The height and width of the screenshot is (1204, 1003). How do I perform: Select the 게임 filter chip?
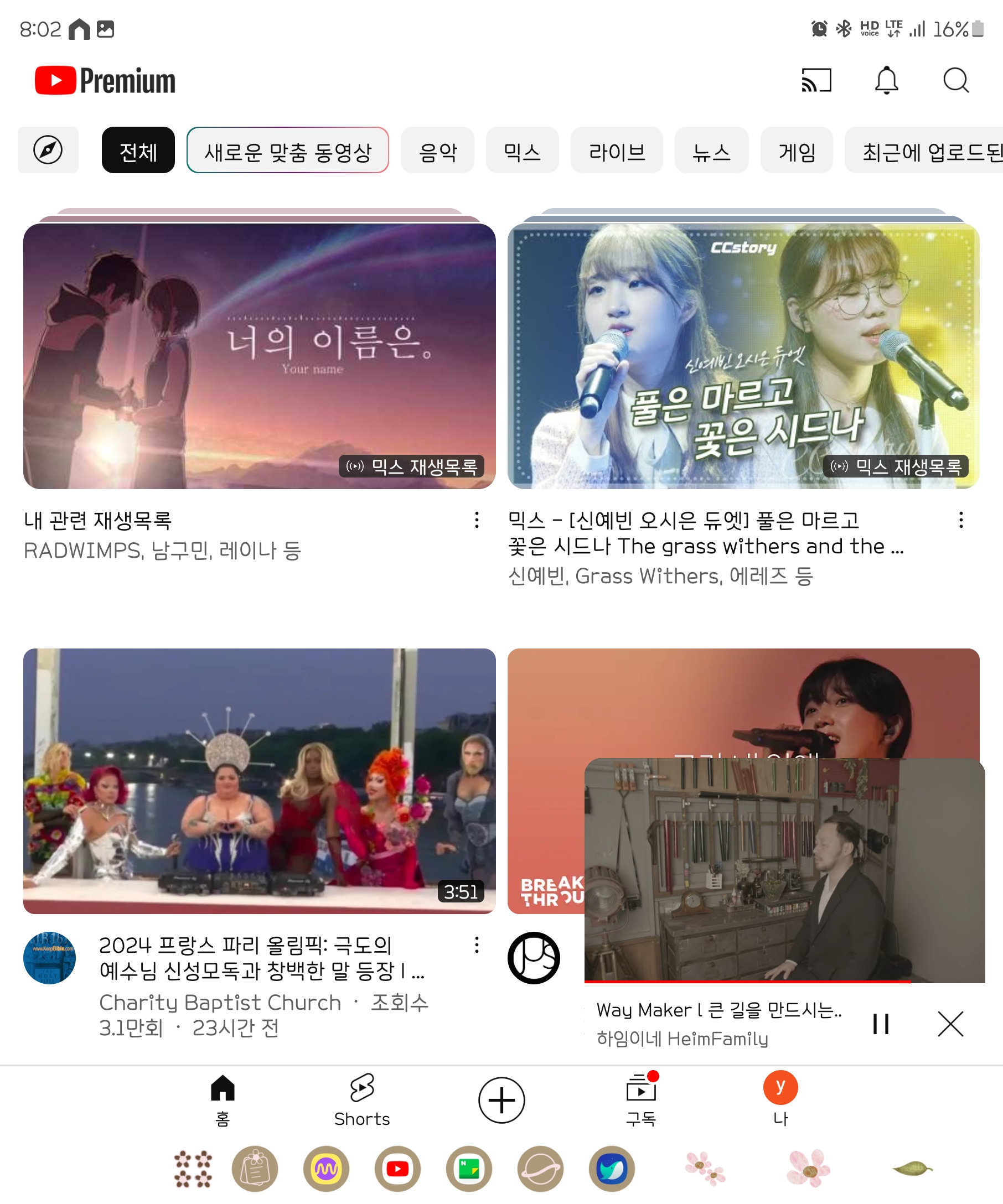pyautogui.click(x=796, y=150)
